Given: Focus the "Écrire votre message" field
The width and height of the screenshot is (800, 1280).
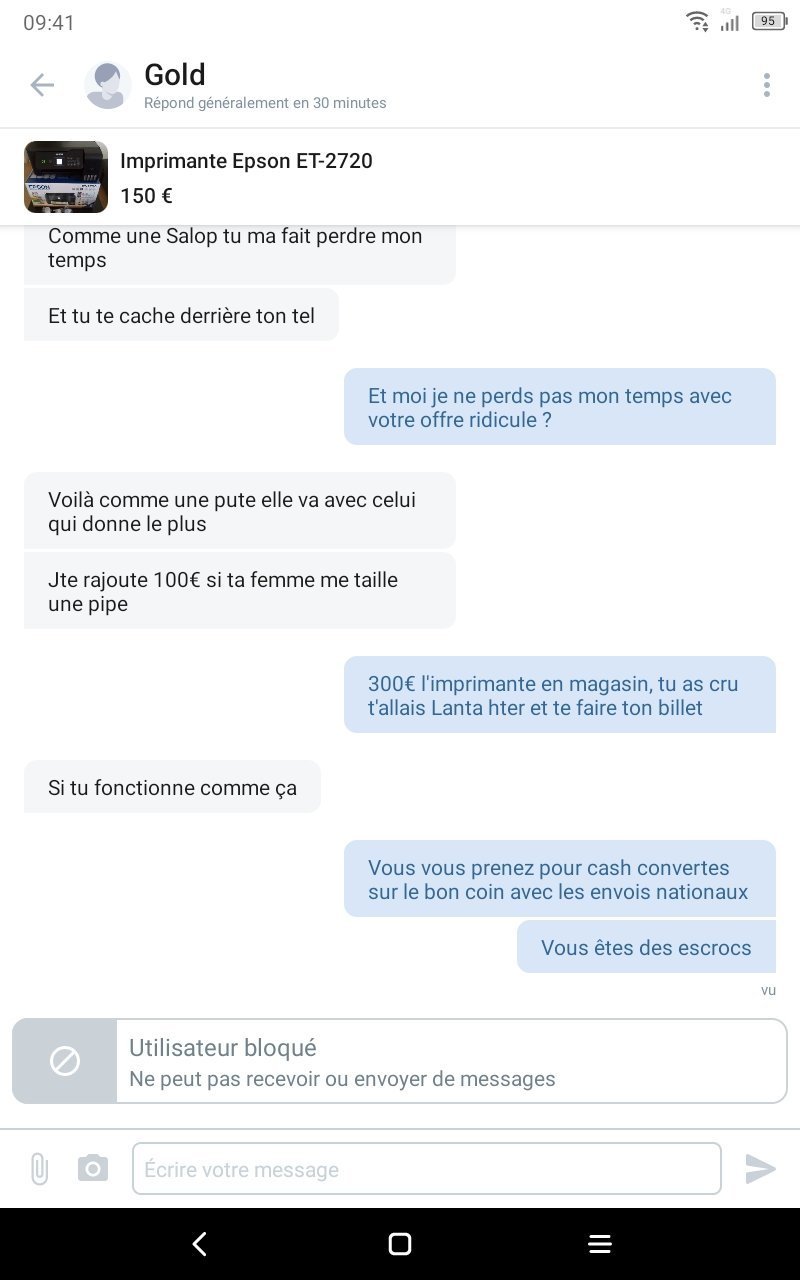Looking at the screenshot, I should click(x=426, y=1169).
